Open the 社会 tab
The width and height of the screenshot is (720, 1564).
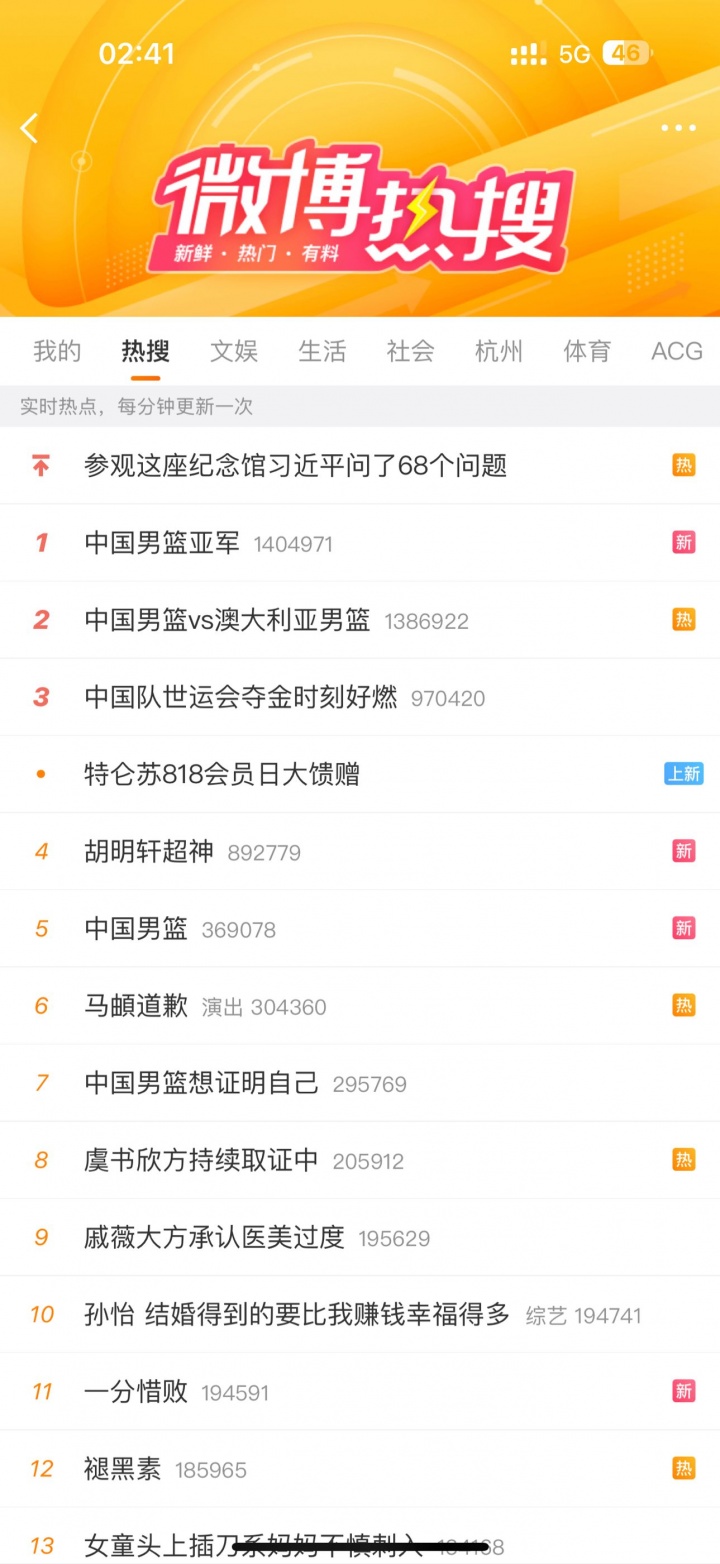click(410, 351)
